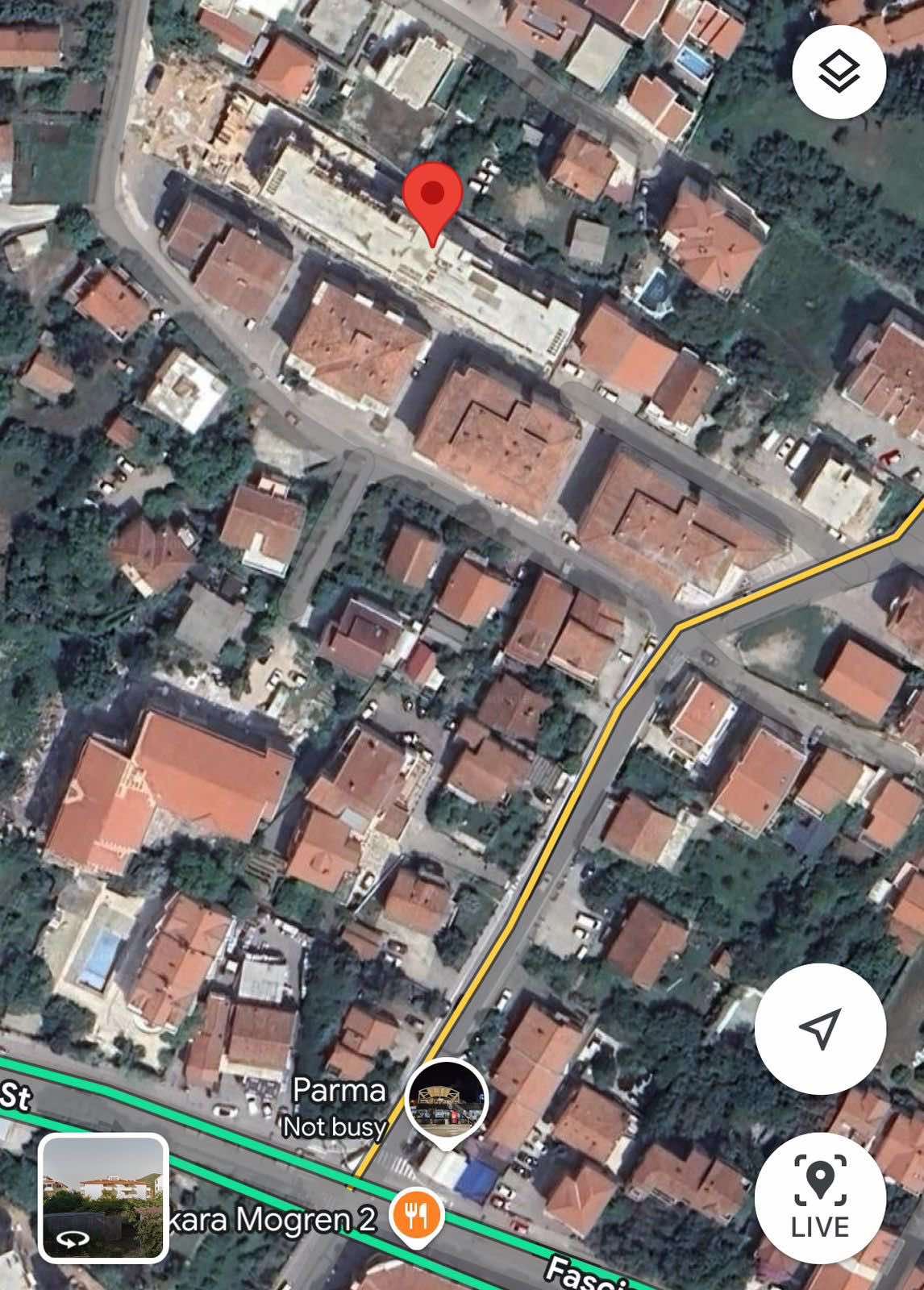
Task: Open the Parma place photo marker
Action: 447,1096
